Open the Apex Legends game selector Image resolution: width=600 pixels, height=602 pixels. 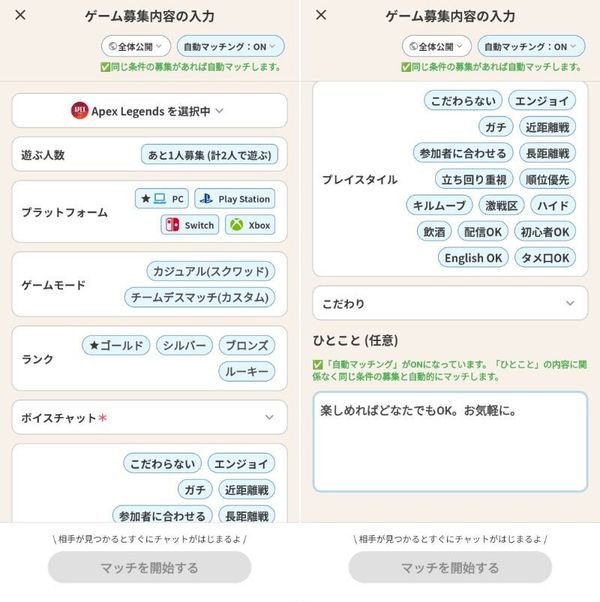click(149, 111)
